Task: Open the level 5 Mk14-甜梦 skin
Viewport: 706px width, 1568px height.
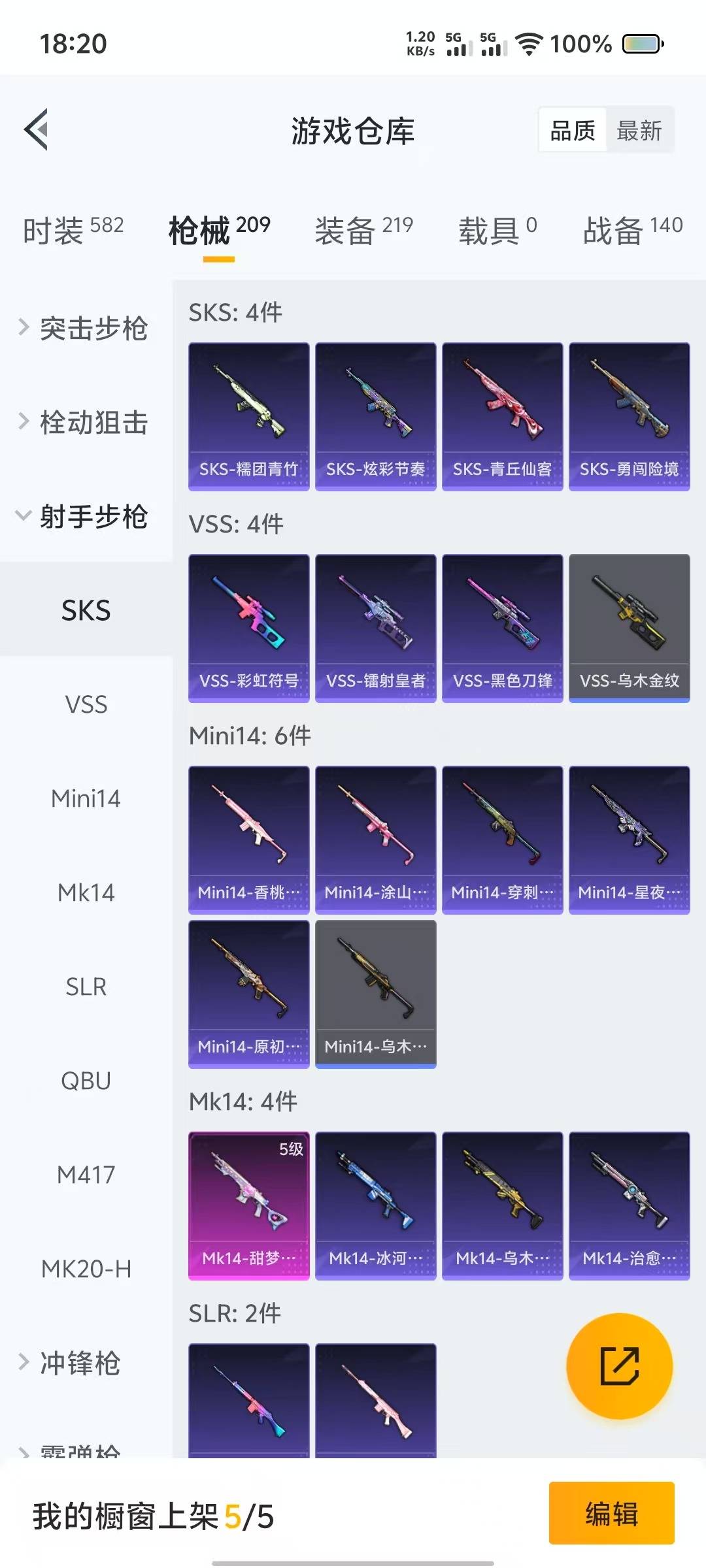Action: coord(249,1206)
